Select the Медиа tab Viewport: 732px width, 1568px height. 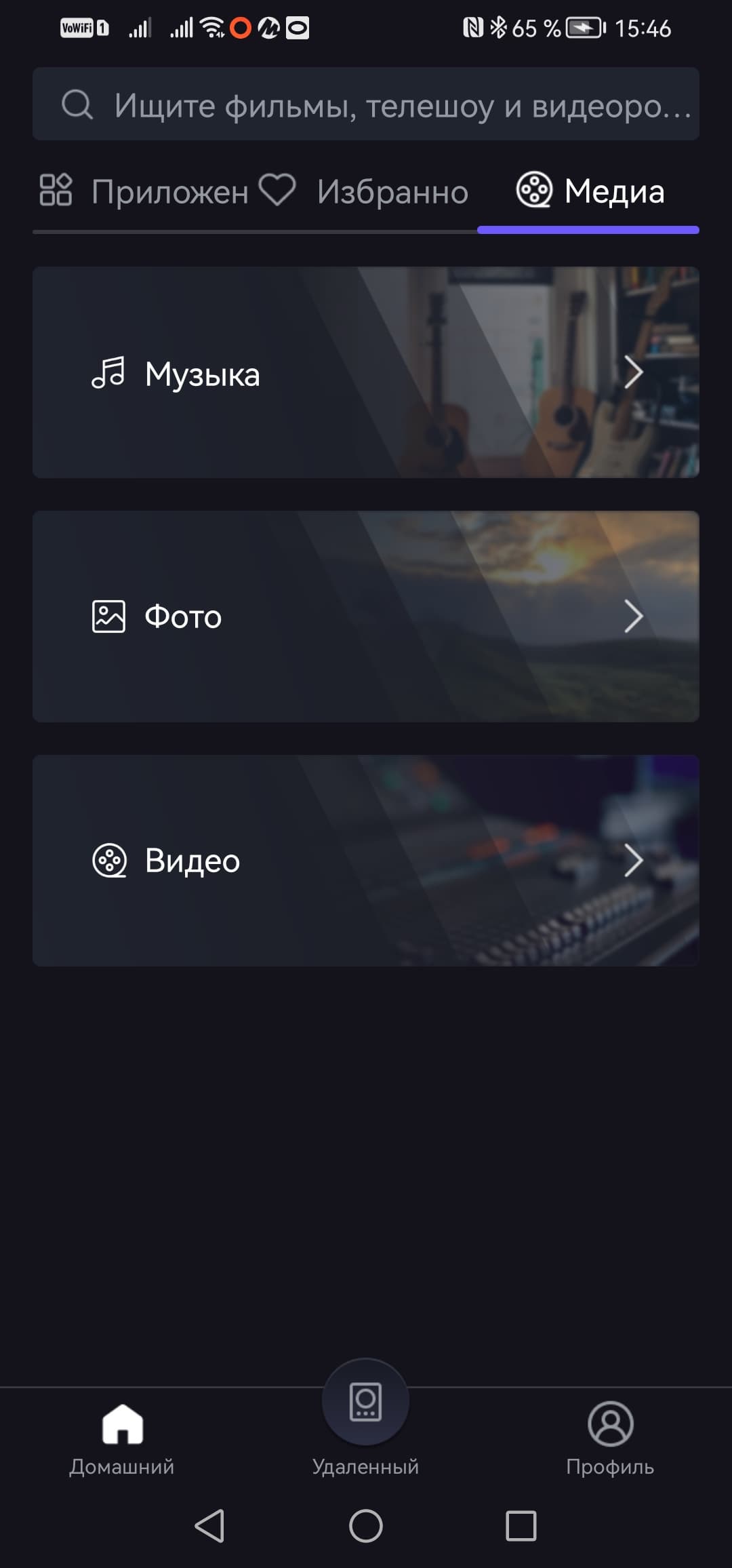tap(590, 192)
